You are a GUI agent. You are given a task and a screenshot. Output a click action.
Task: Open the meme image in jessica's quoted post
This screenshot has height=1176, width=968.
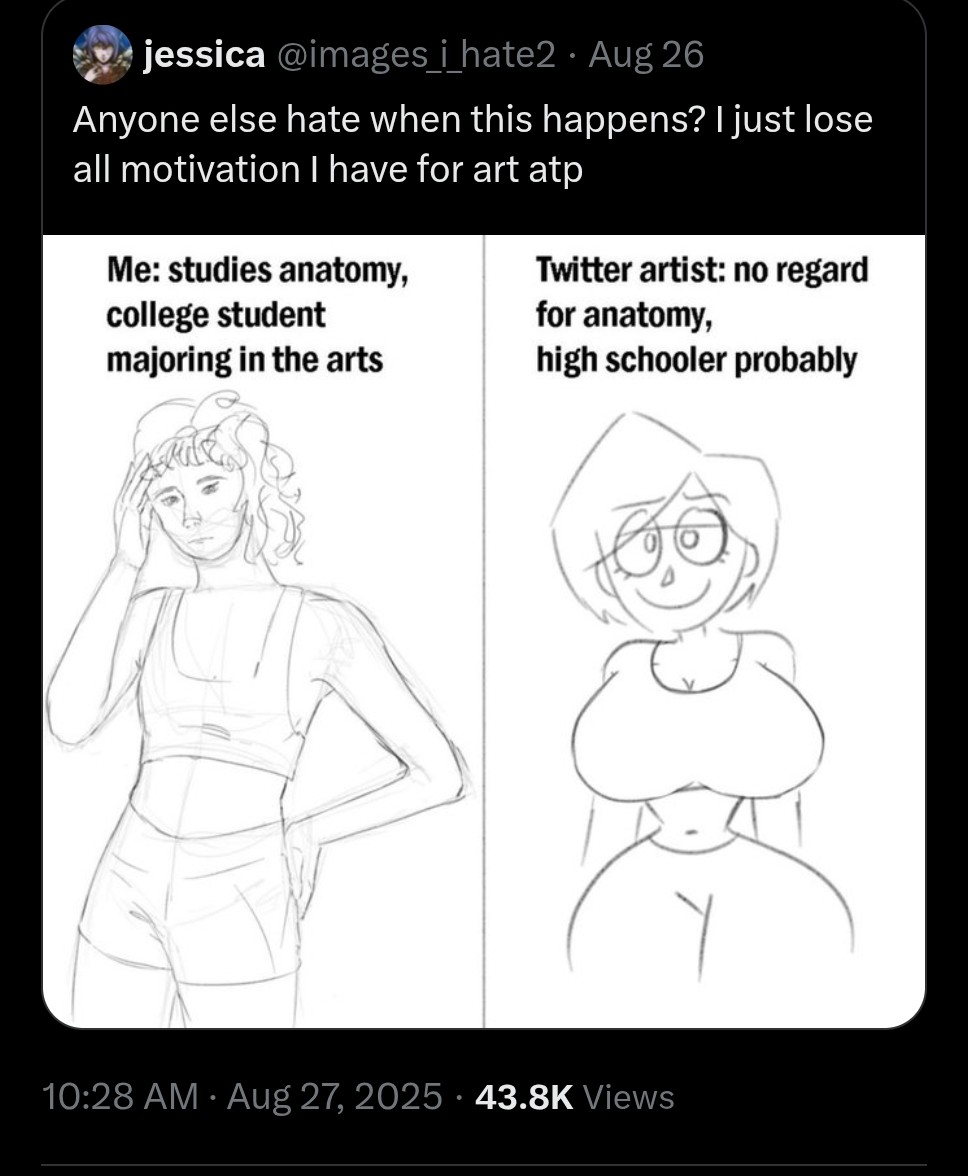point(484,630)
